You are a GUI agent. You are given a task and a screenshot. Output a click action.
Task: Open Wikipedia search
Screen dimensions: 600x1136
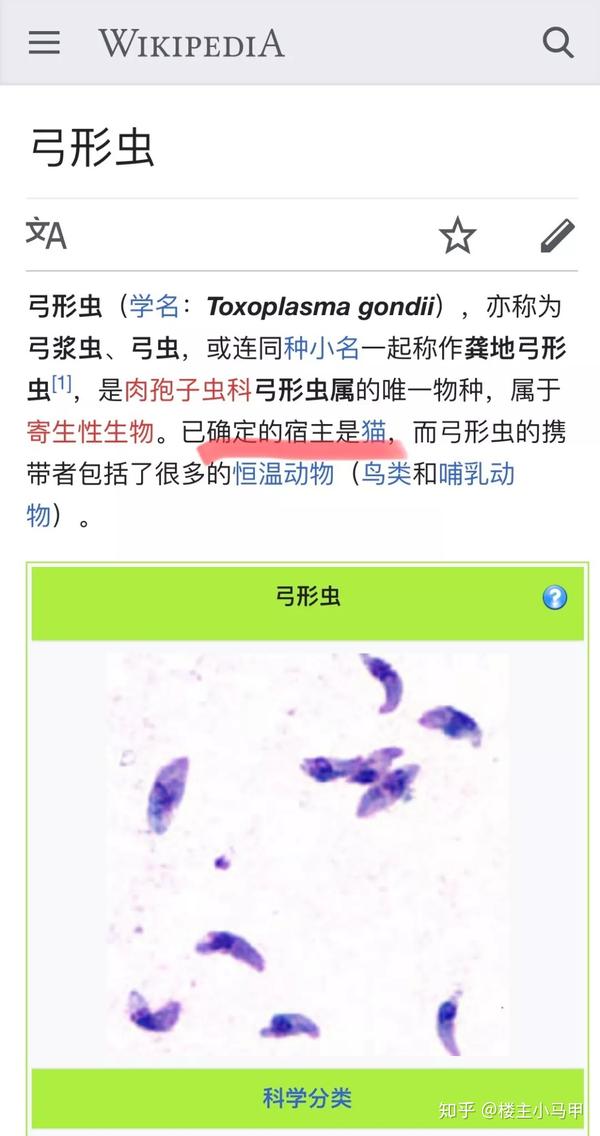[557, 43]
